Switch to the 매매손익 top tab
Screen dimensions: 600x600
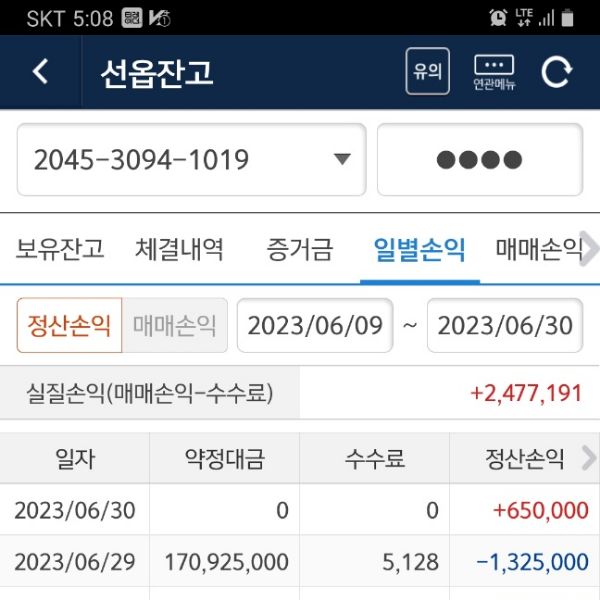537,249
